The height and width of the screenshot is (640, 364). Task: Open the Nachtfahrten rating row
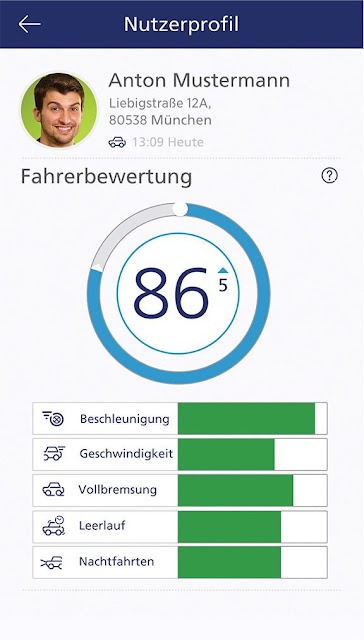(x=180, y=562)
